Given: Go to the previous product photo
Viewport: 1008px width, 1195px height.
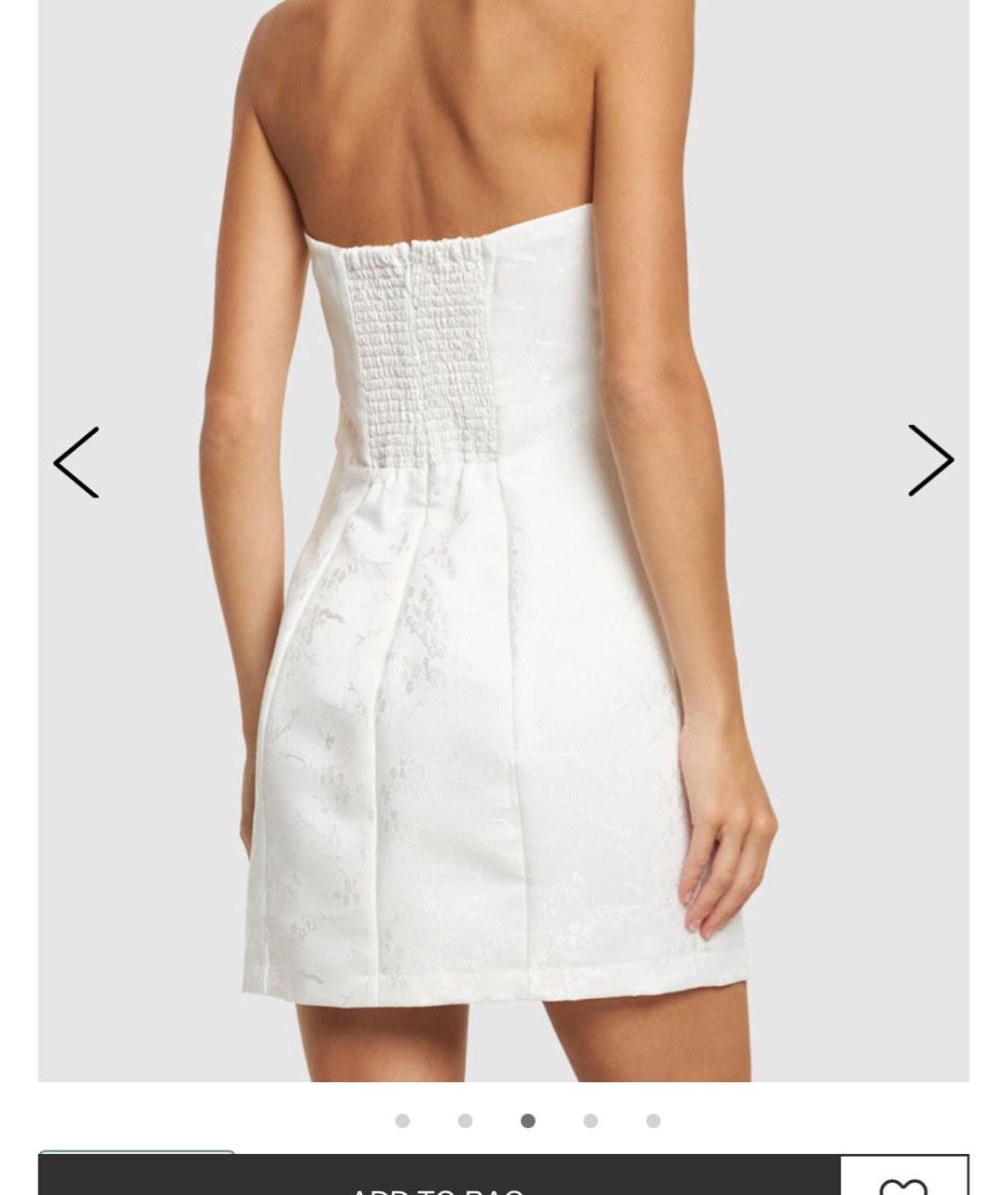Looking at the screenshot, I should [77, 462].
